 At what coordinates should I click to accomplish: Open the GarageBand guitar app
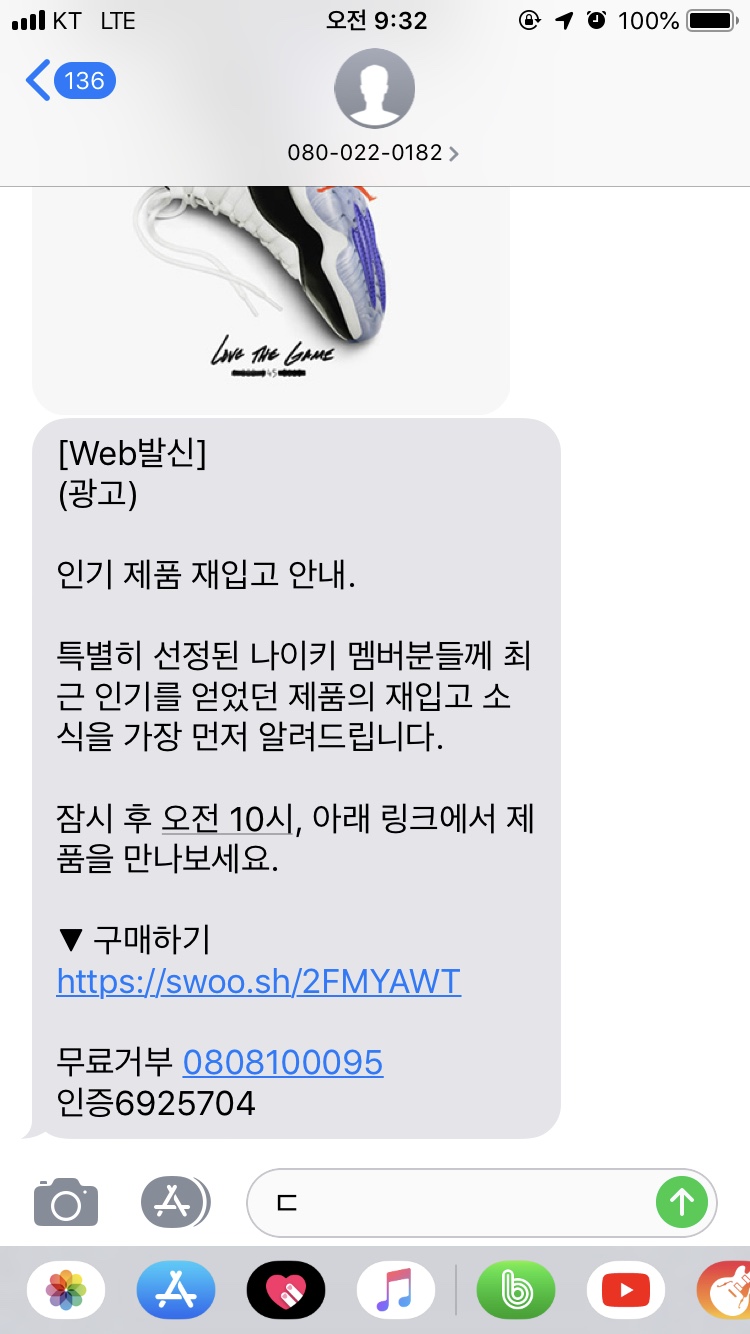tap(727, 1290)
